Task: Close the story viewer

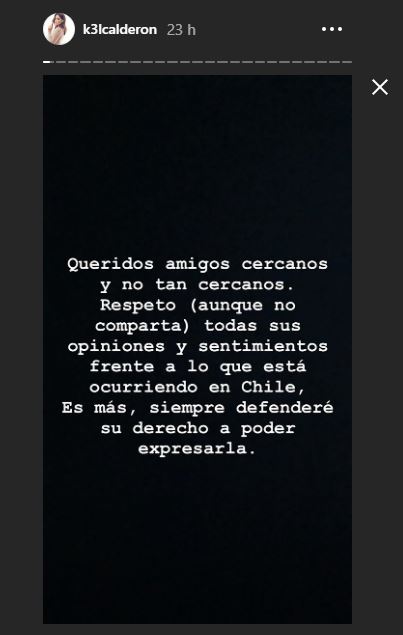Action: coord(380,87)
